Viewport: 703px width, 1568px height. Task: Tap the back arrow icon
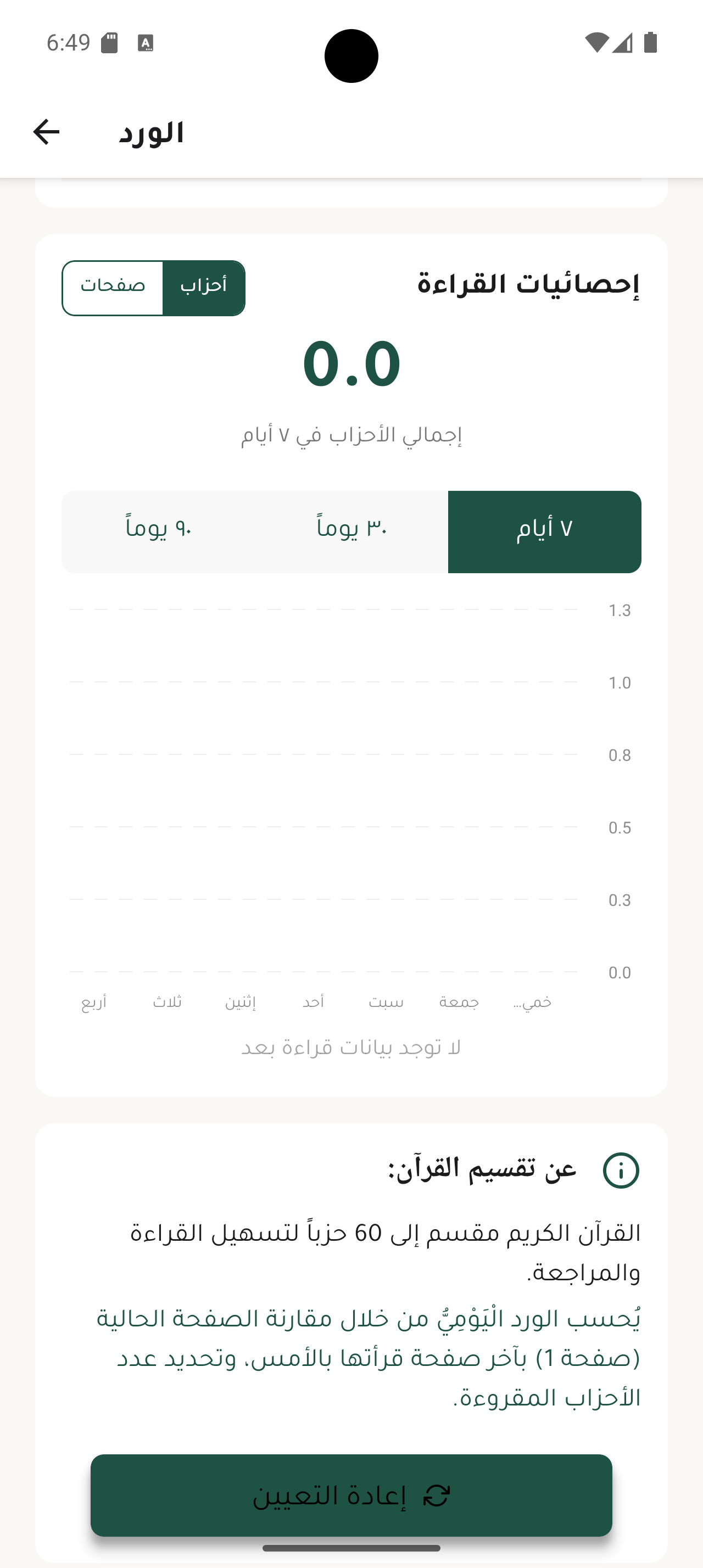point(46,133)
